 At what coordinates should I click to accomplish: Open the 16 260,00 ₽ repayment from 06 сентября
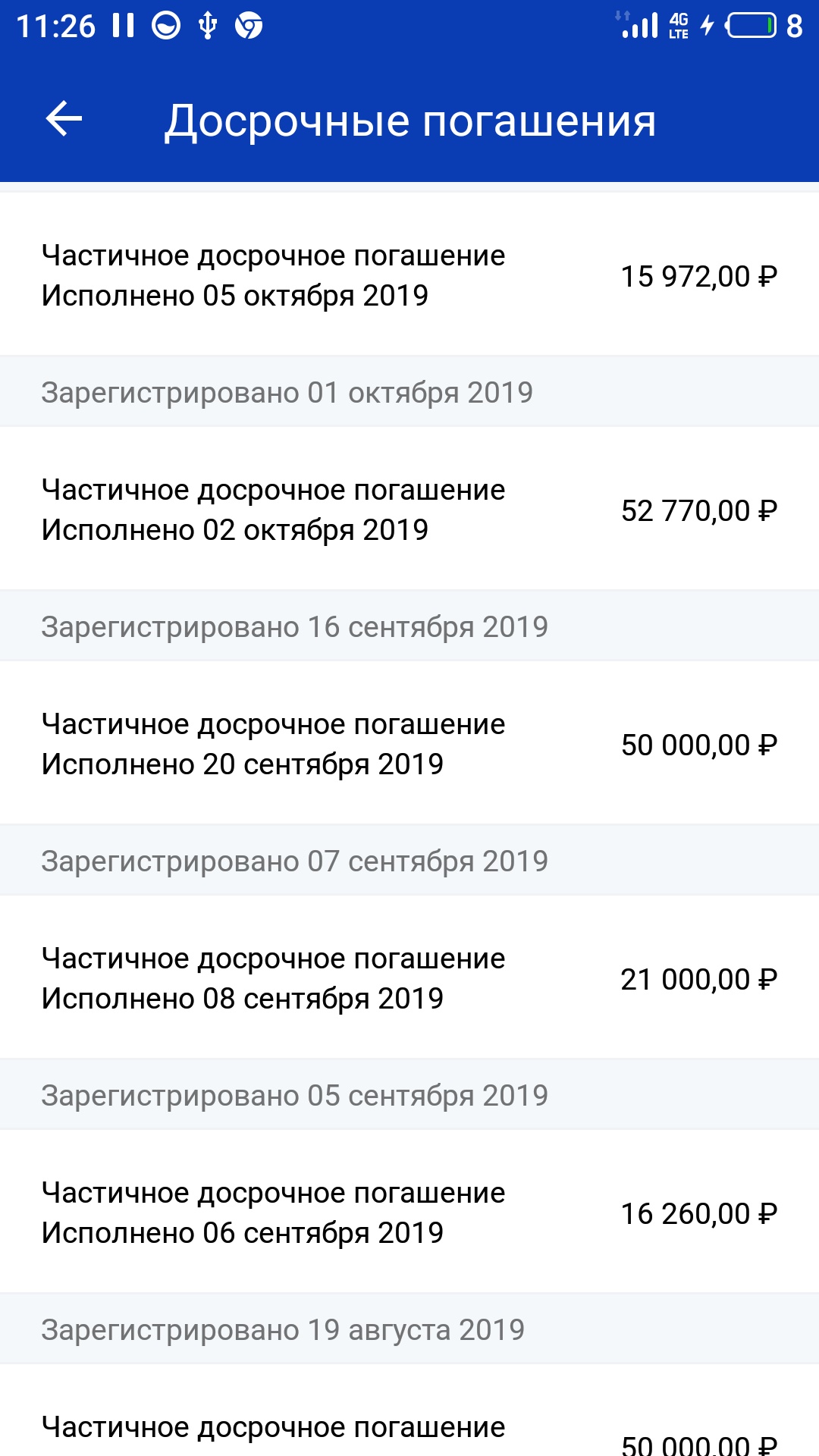click(x=409, y=1212)
